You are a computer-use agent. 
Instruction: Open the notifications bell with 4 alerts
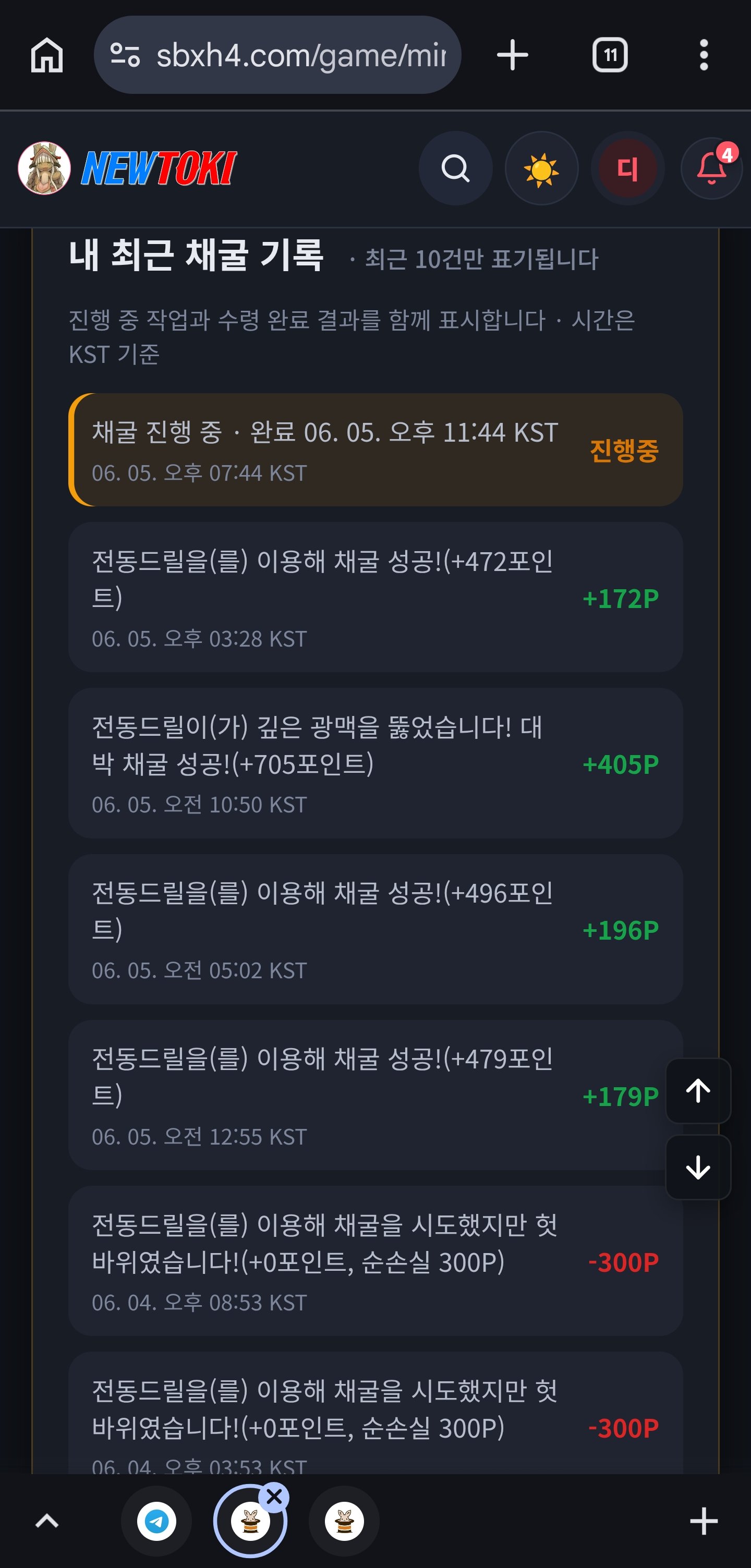pos(711,168)
